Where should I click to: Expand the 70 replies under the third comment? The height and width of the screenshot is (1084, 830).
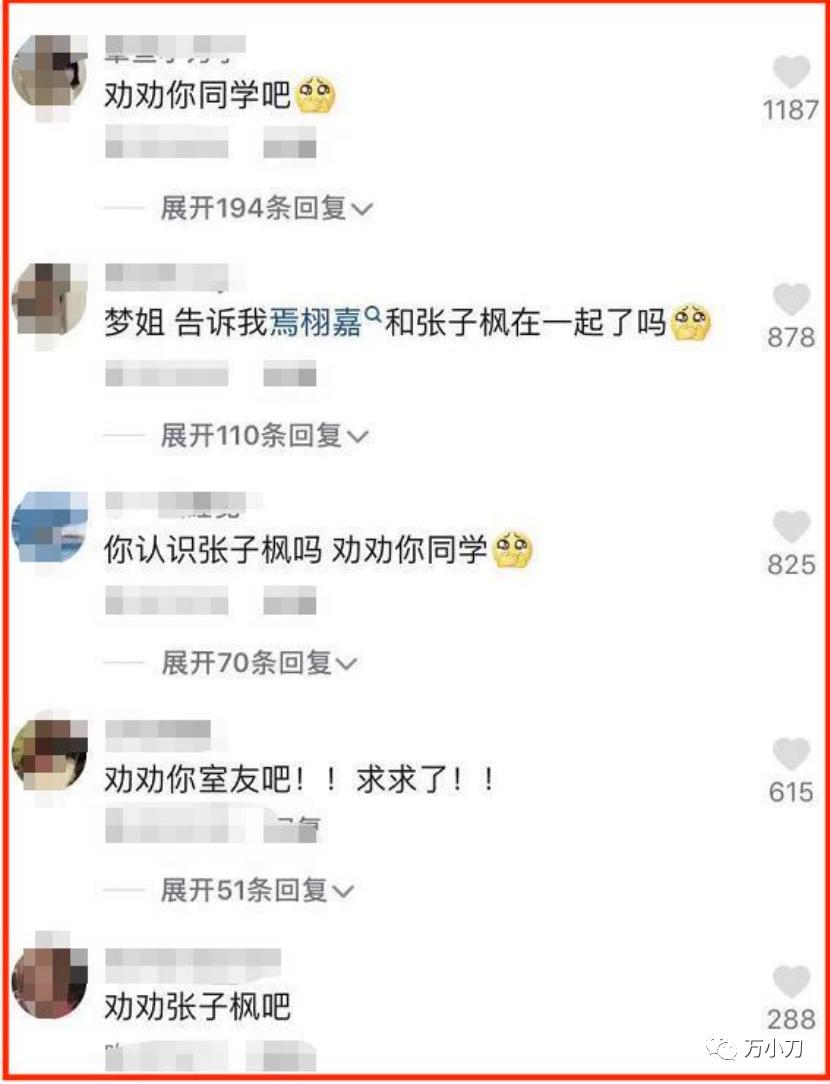click(248, 661)
